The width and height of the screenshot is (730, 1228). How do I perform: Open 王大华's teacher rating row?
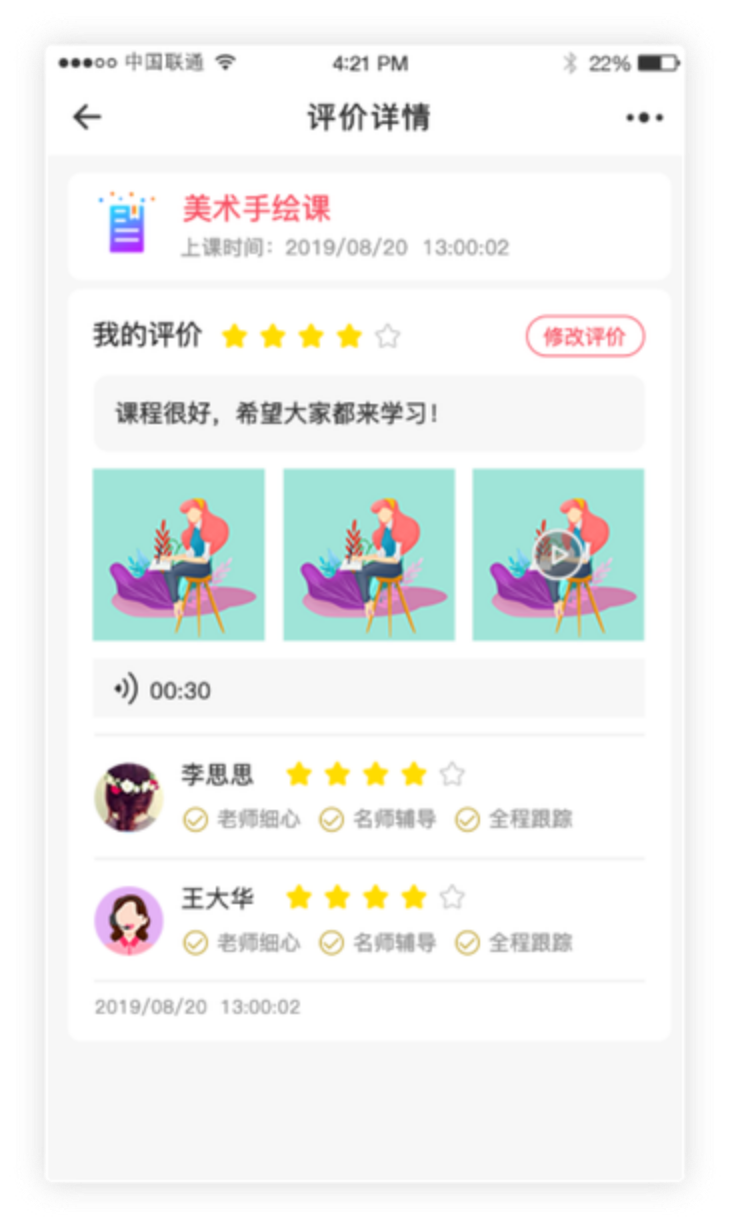[369, 920]
